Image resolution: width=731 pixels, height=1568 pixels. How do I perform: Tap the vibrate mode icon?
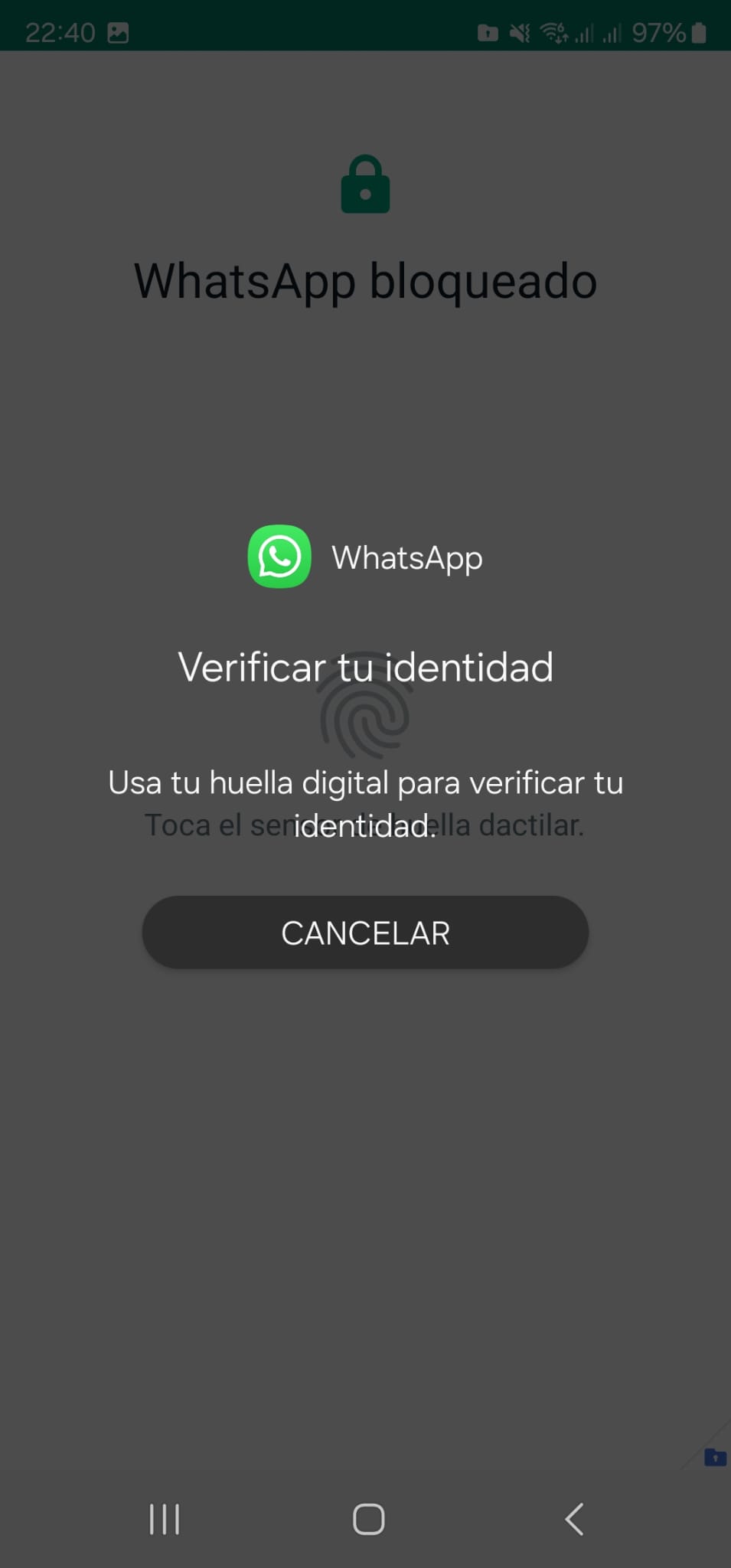[x=519, y=32]
